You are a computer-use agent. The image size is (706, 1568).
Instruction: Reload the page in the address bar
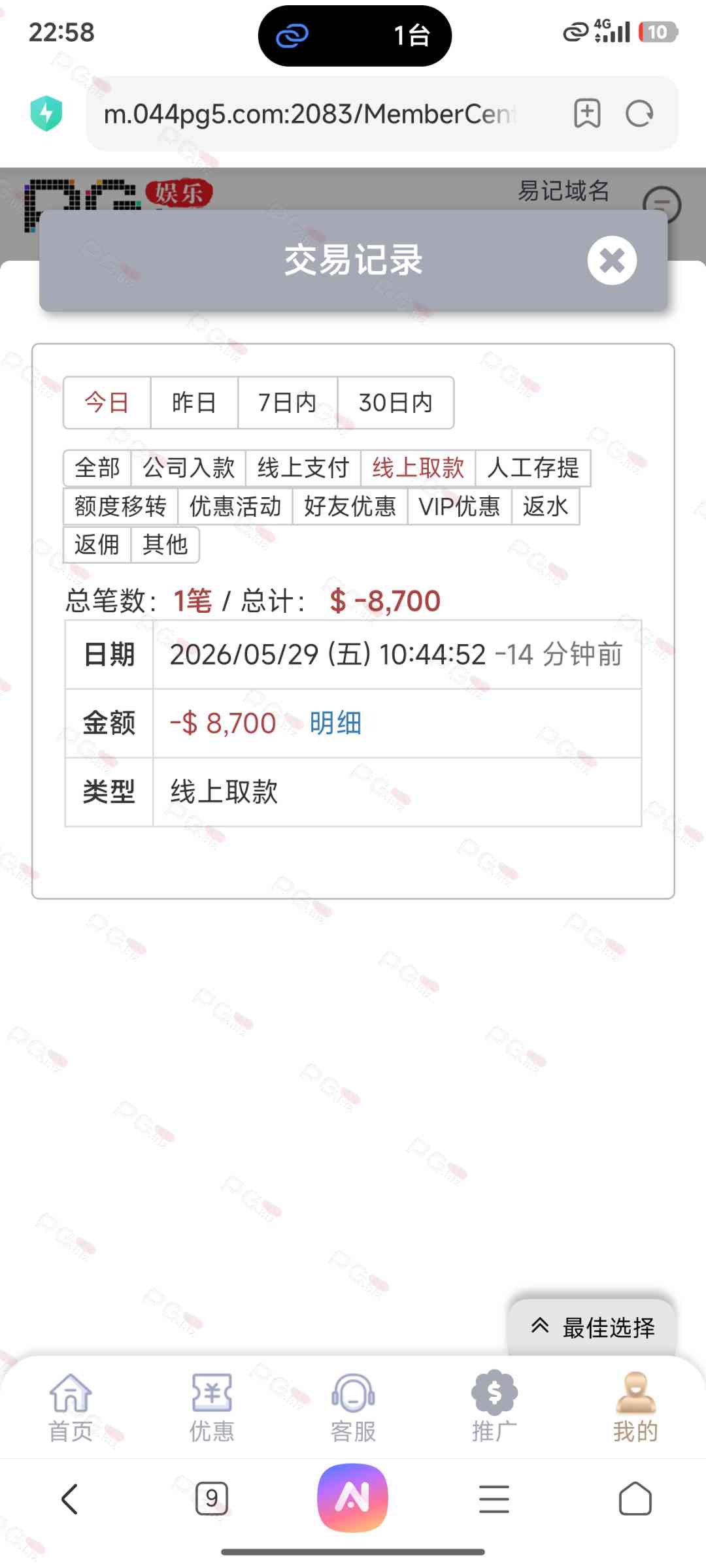(x=639, y=114)
